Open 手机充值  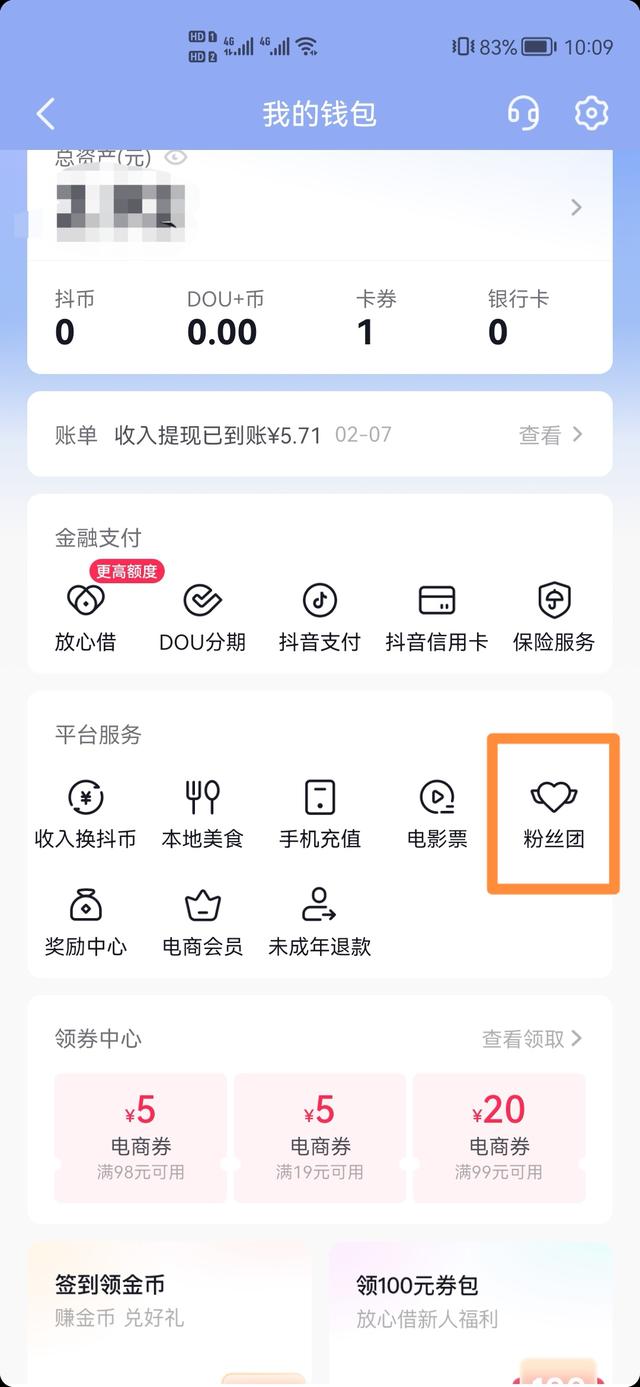pos(319,813)
